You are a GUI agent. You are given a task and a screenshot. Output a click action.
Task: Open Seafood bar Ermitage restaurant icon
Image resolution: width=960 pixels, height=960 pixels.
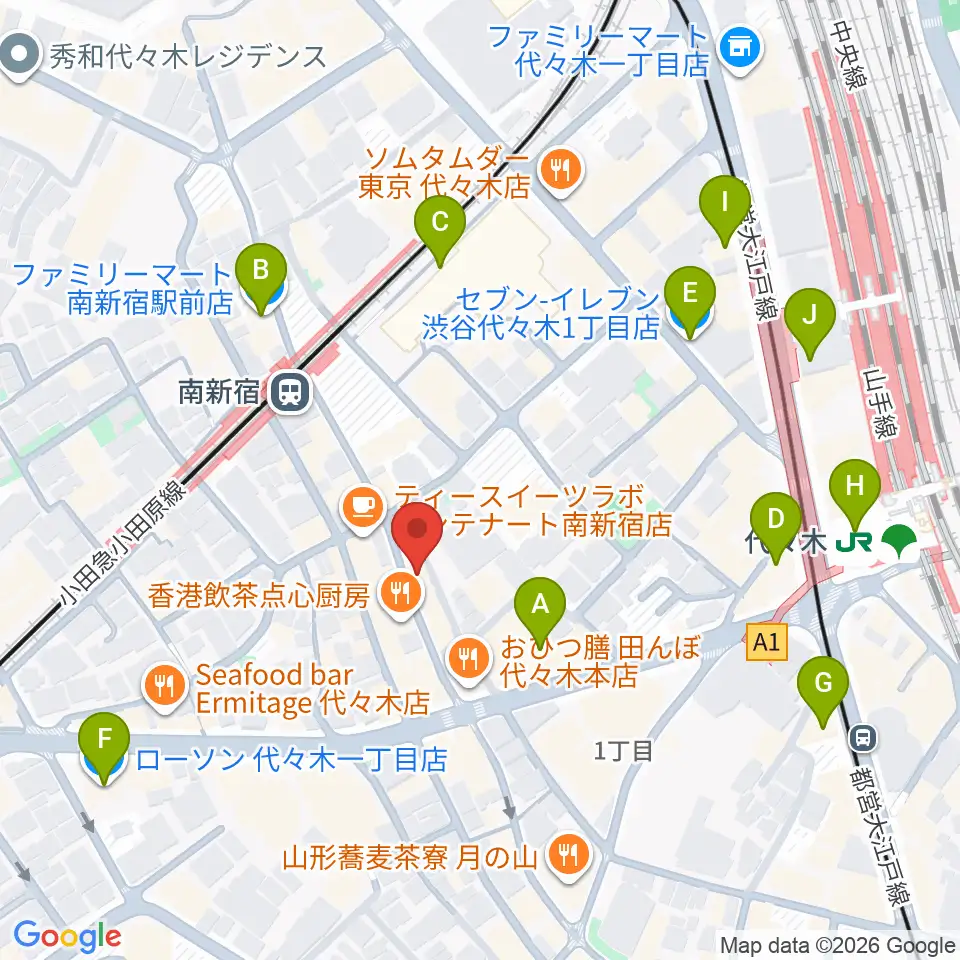coord(165,687)
